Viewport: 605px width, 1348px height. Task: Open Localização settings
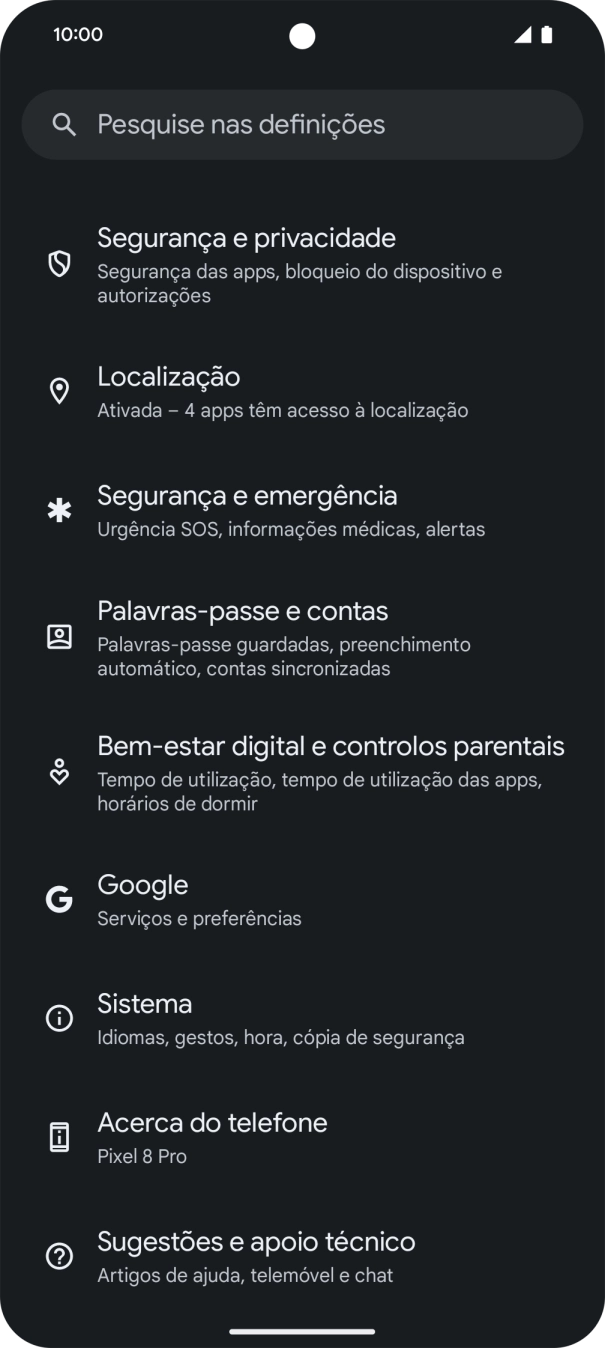(302, 391)
